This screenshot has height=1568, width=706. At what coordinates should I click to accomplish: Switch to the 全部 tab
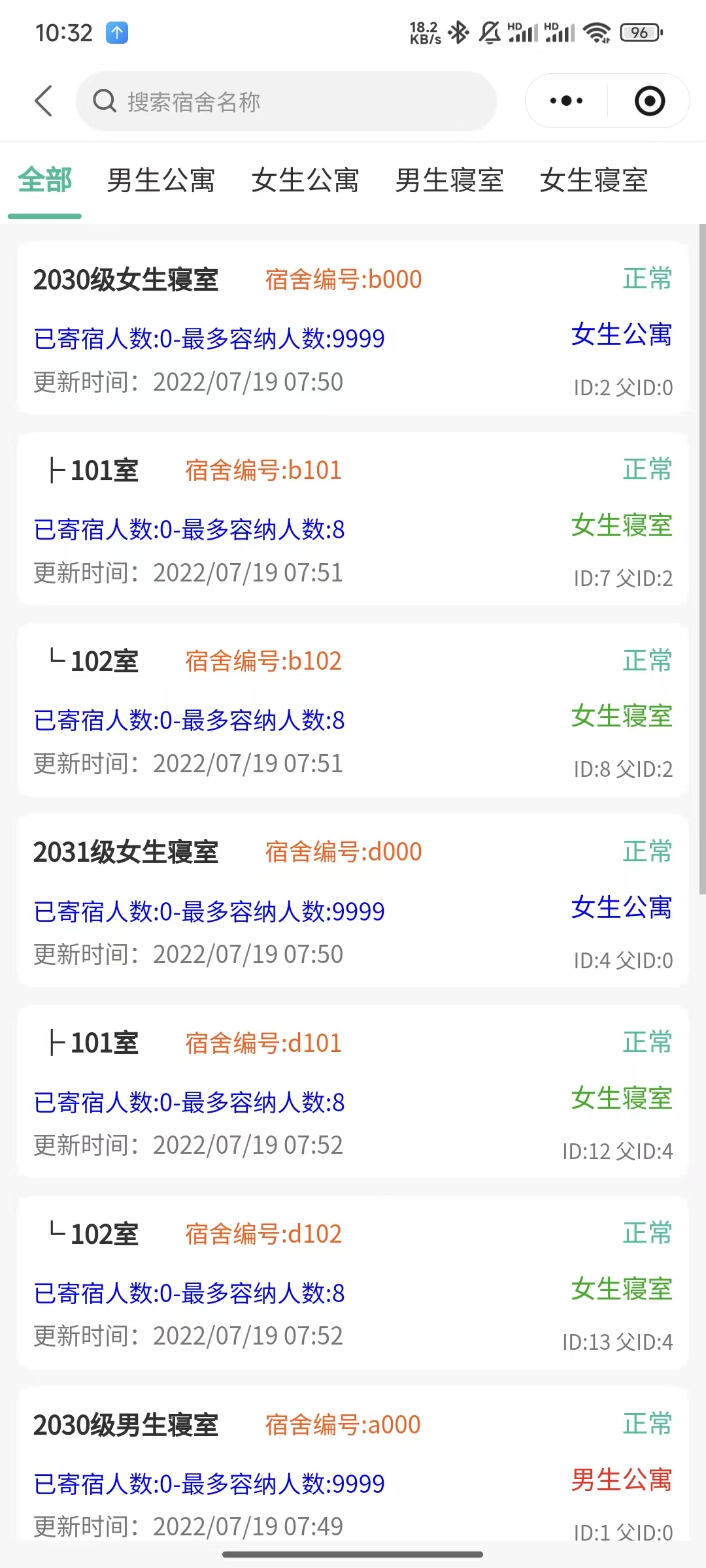pos(44,180)
